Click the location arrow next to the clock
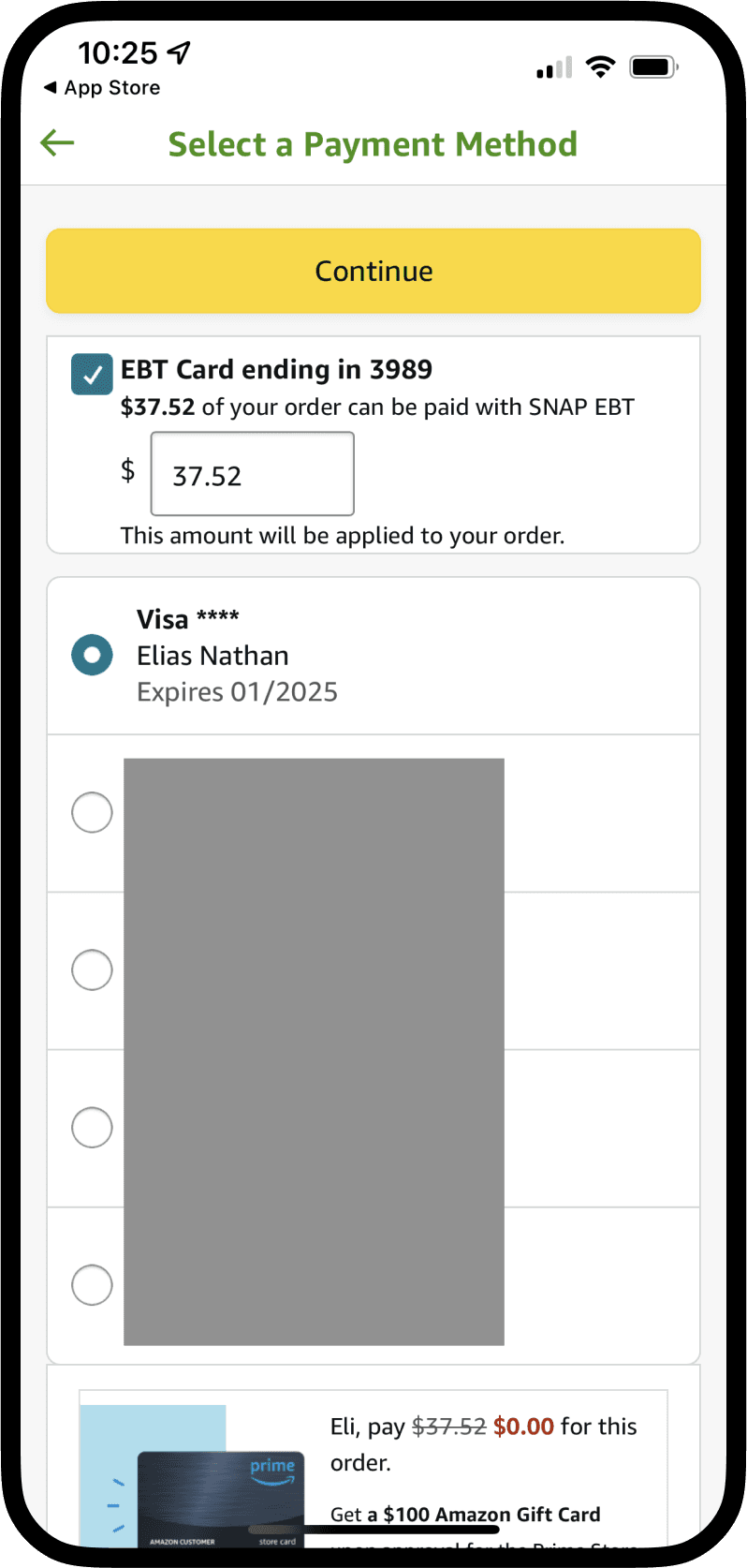747x1568 pixels. pyautogui.click(x=178, y=52)
